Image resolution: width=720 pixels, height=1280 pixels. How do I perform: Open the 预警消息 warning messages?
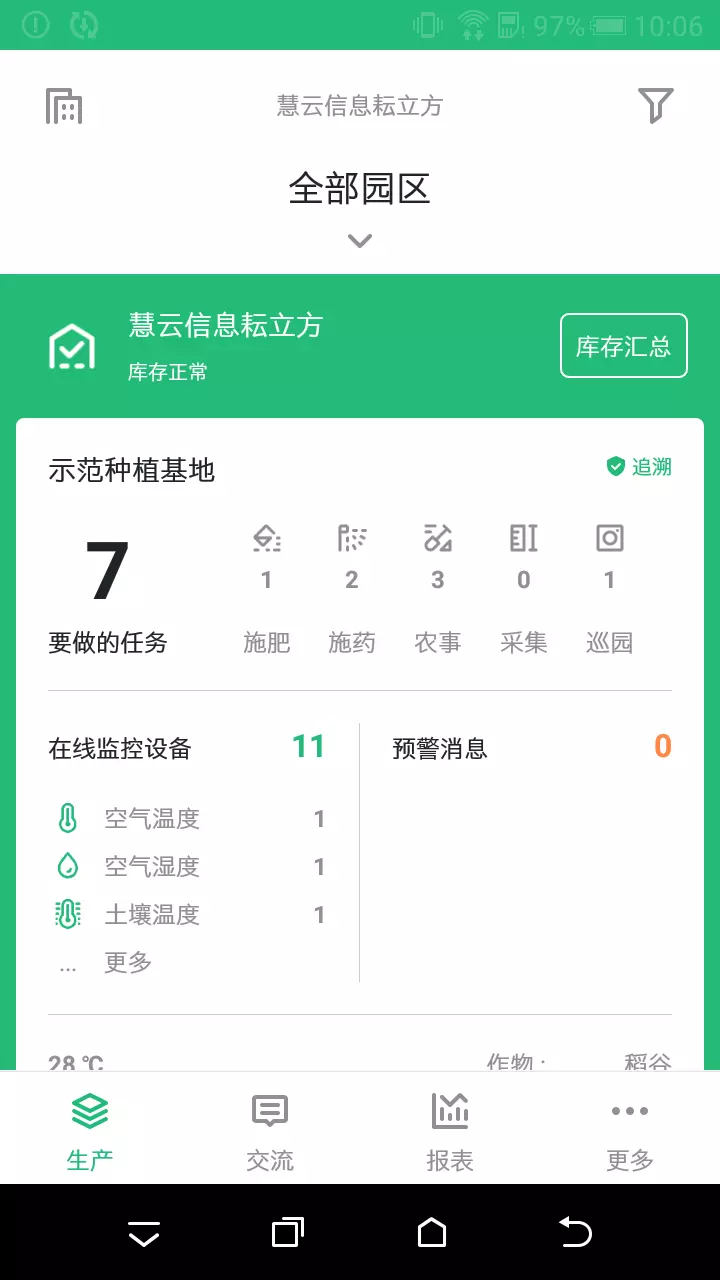(531, 748)
